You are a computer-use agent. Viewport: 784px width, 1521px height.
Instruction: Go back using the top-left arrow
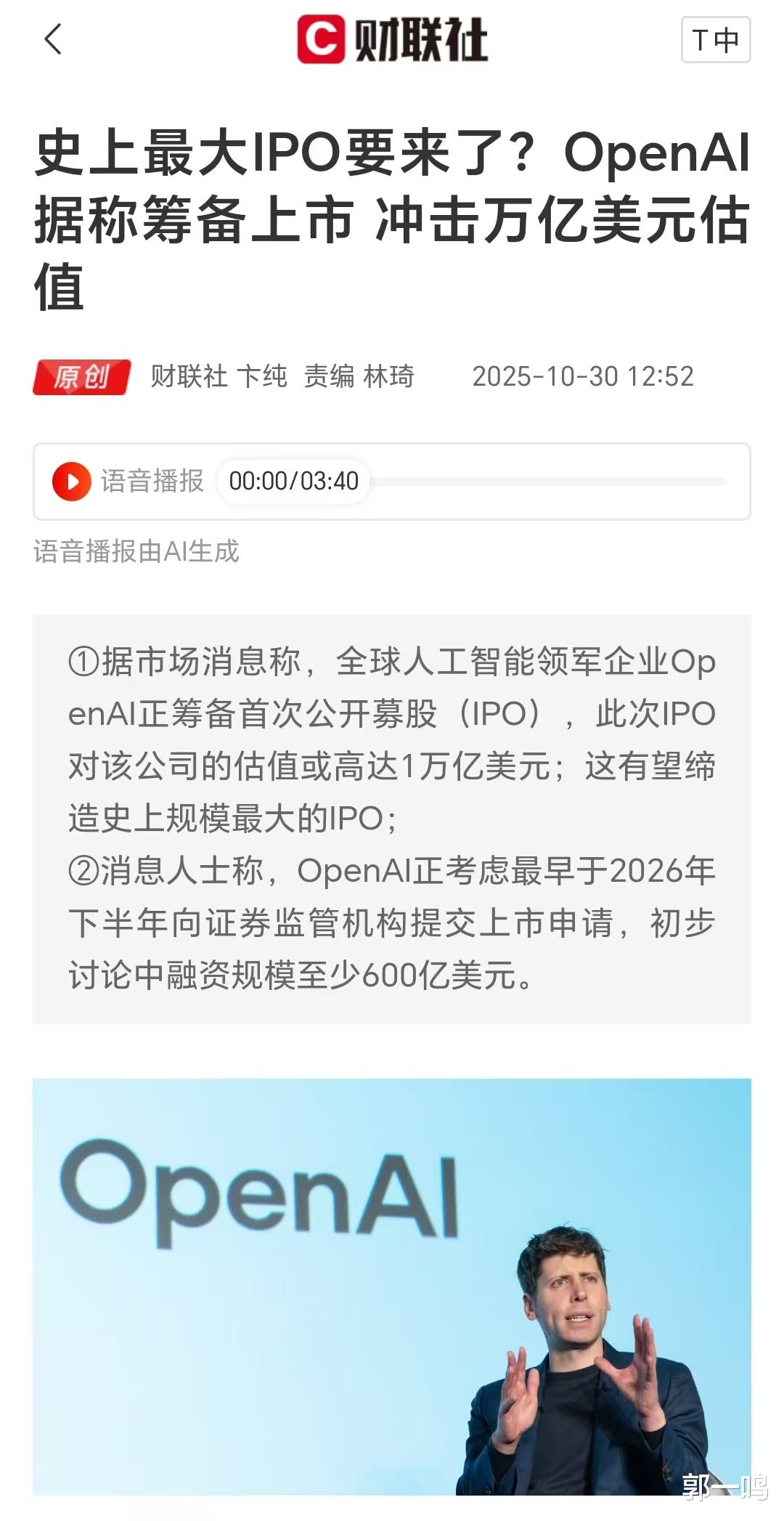tap(53, 39)
